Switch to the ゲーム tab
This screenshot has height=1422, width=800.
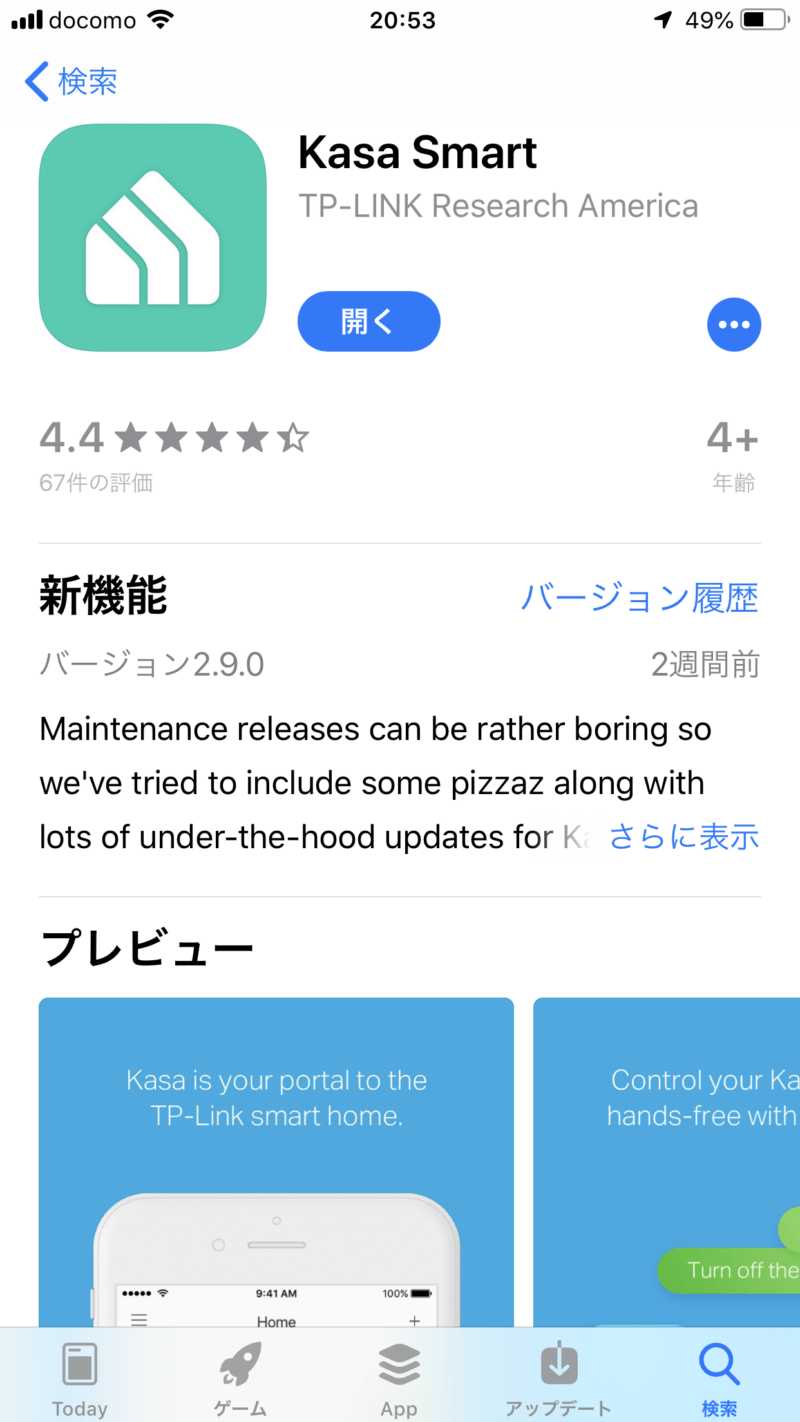[240, 1378]
